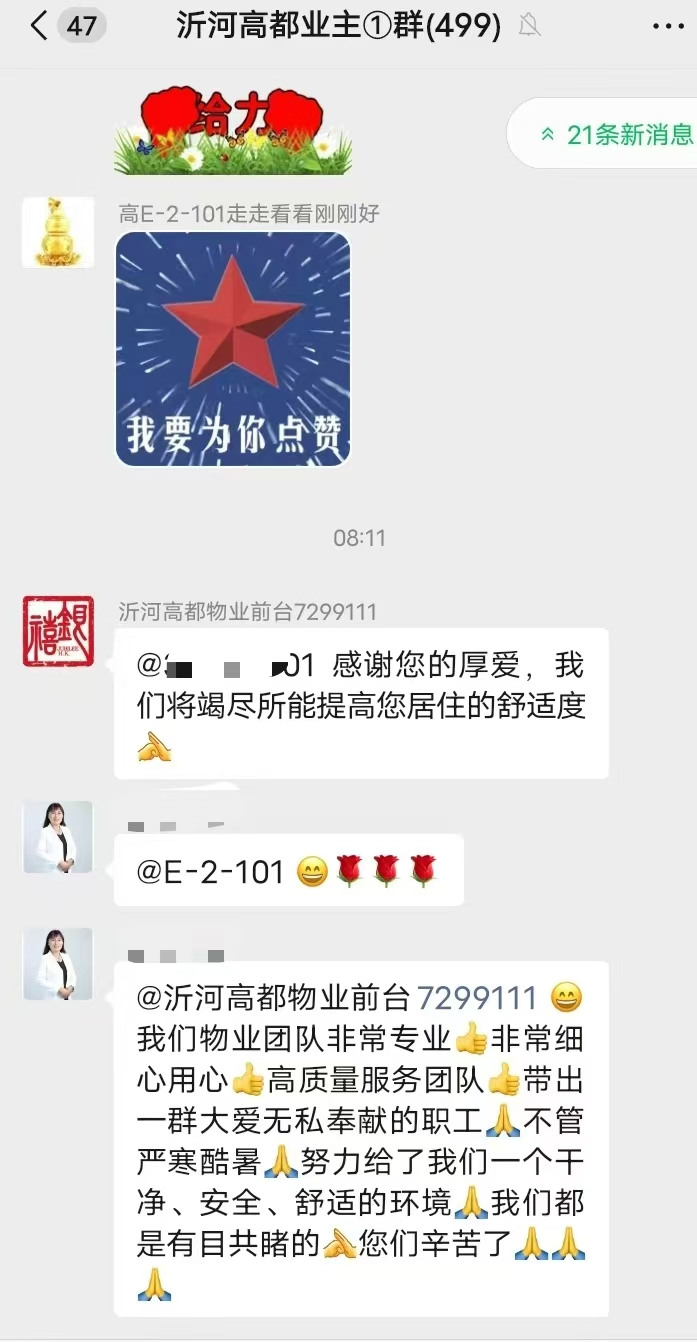
Task: Open 沂河高都物业前台 red seal avatar profile
Action: [58, 631]
